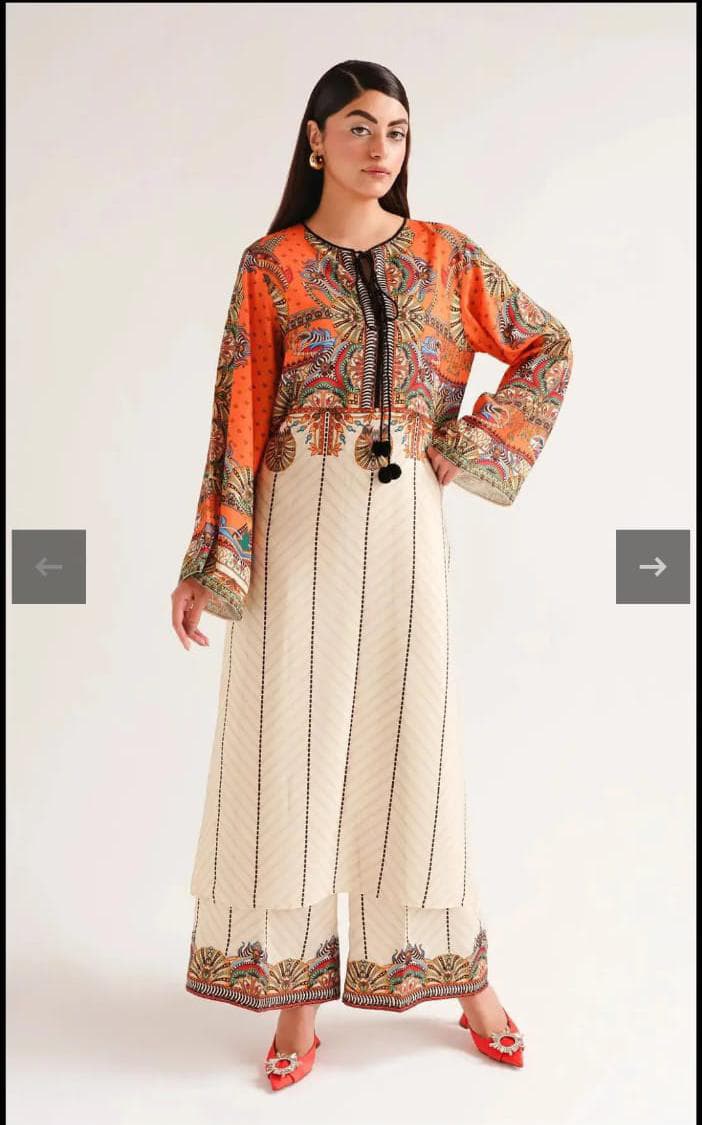
Task: Go back to the previous product image
Action: [x=49, y=567]
